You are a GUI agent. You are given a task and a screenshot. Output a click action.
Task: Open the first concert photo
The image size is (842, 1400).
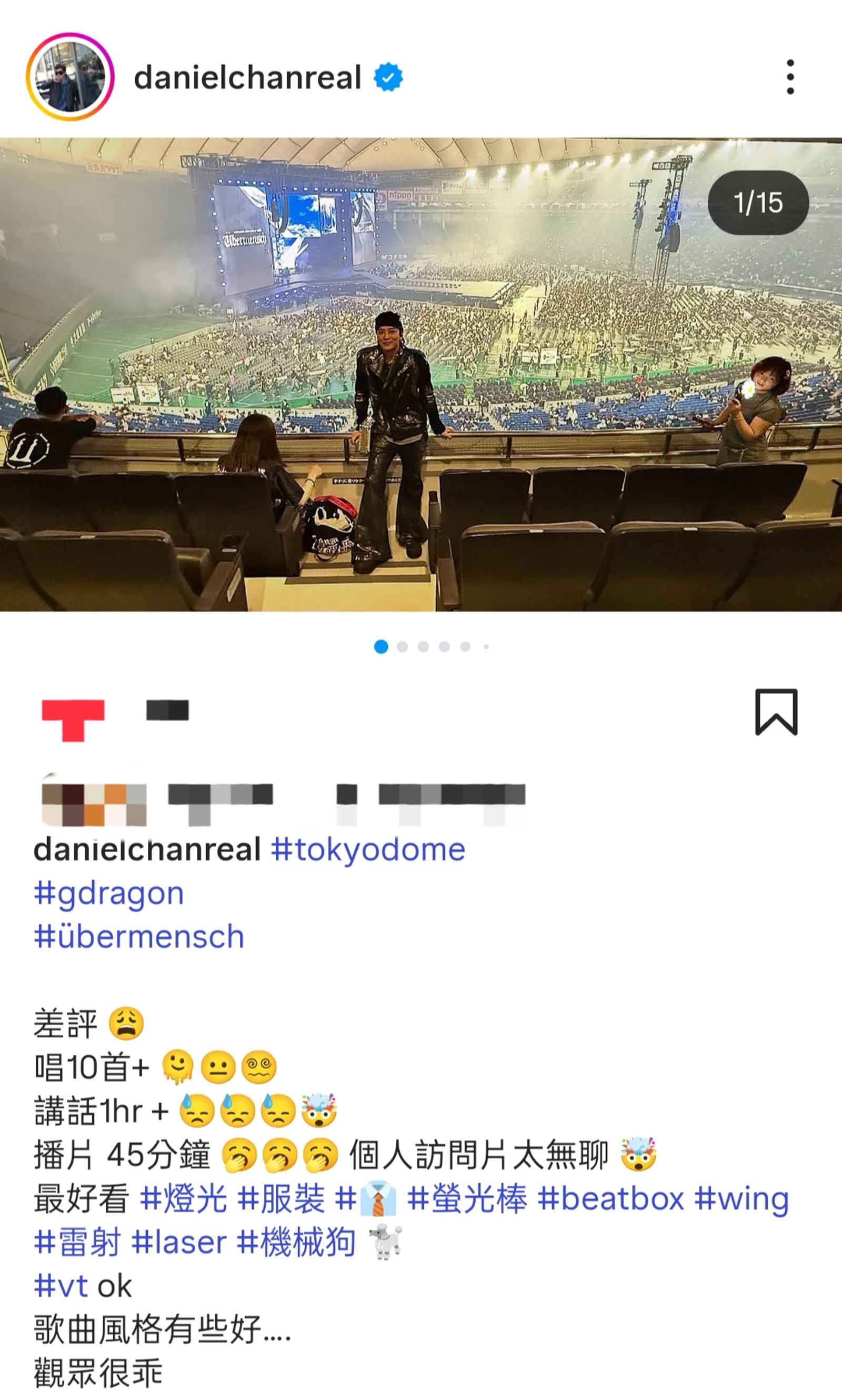click(421, 375)
